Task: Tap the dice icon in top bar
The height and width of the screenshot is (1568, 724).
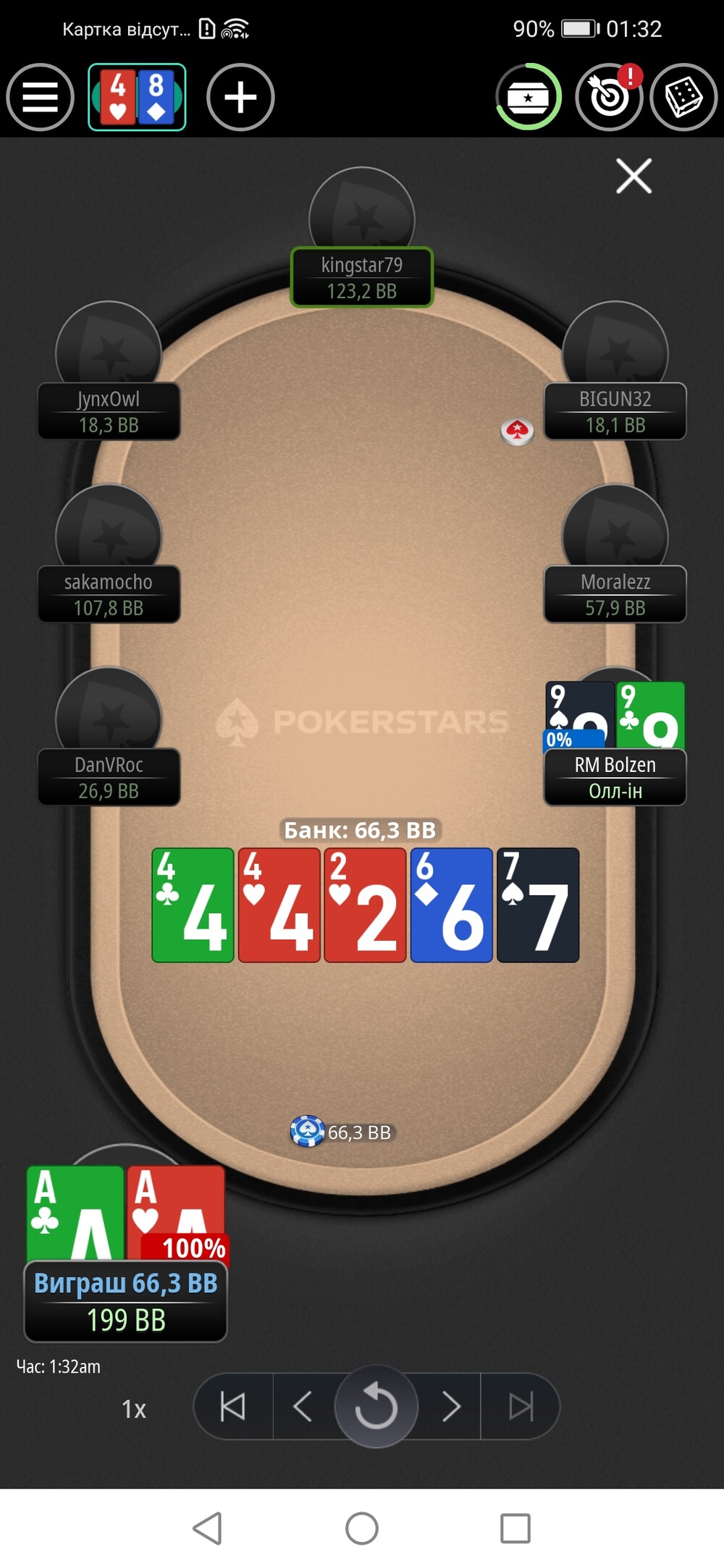Action: (683, 97)
